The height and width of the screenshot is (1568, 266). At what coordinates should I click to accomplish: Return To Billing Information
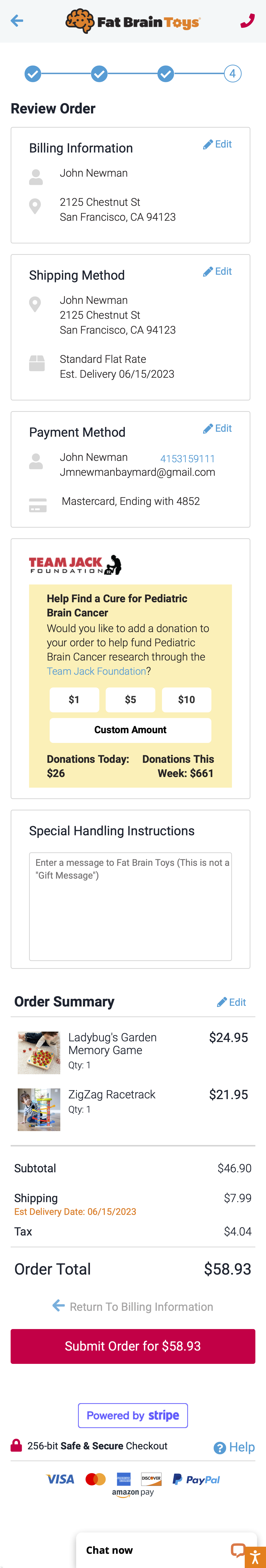point(133,1306)
